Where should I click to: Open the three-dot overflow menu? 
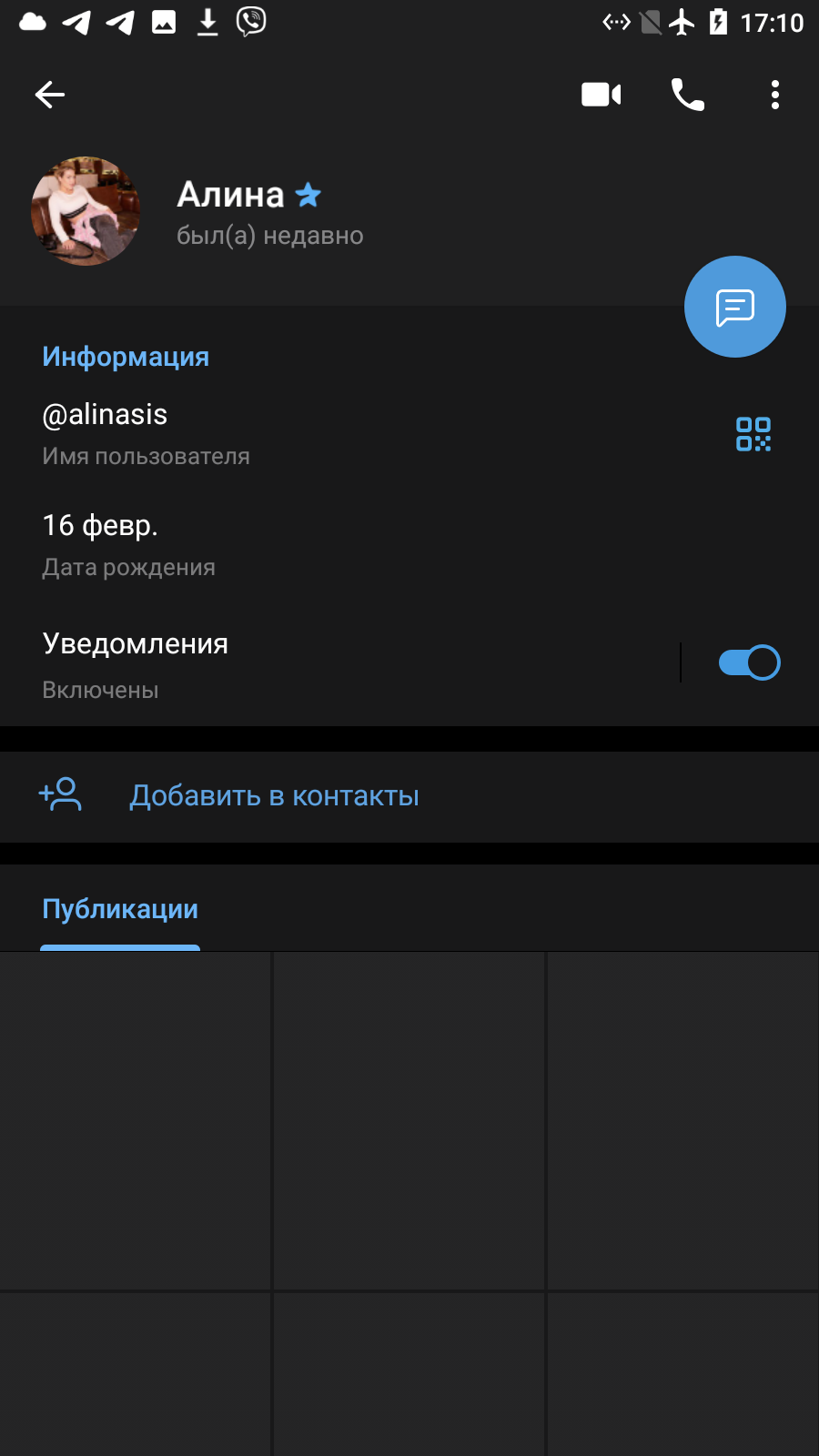coord(775,95)
